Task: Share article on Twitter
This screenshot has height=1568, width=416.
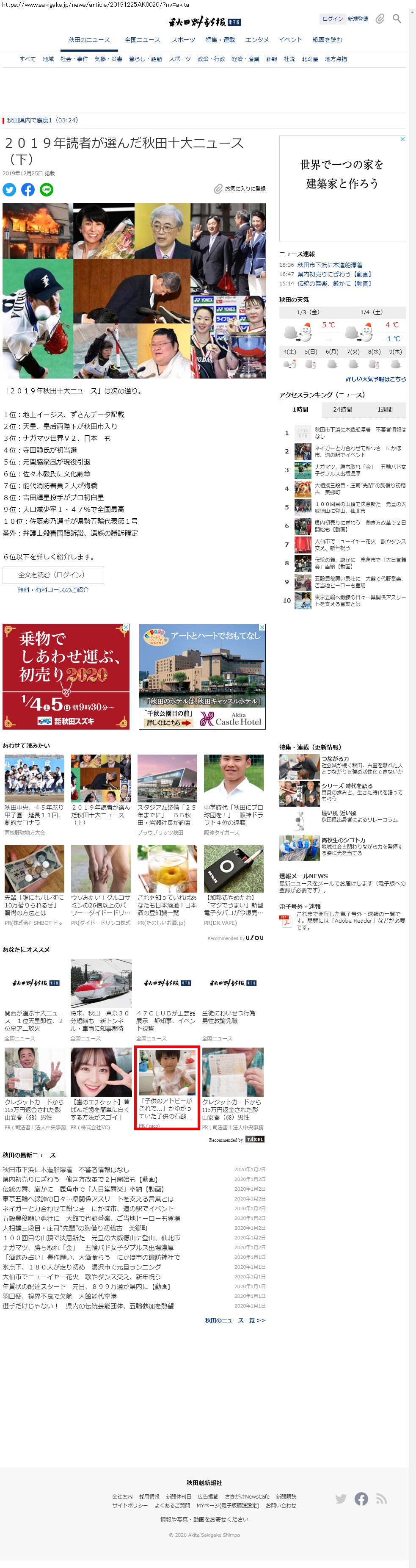Action: click(9, 189)
